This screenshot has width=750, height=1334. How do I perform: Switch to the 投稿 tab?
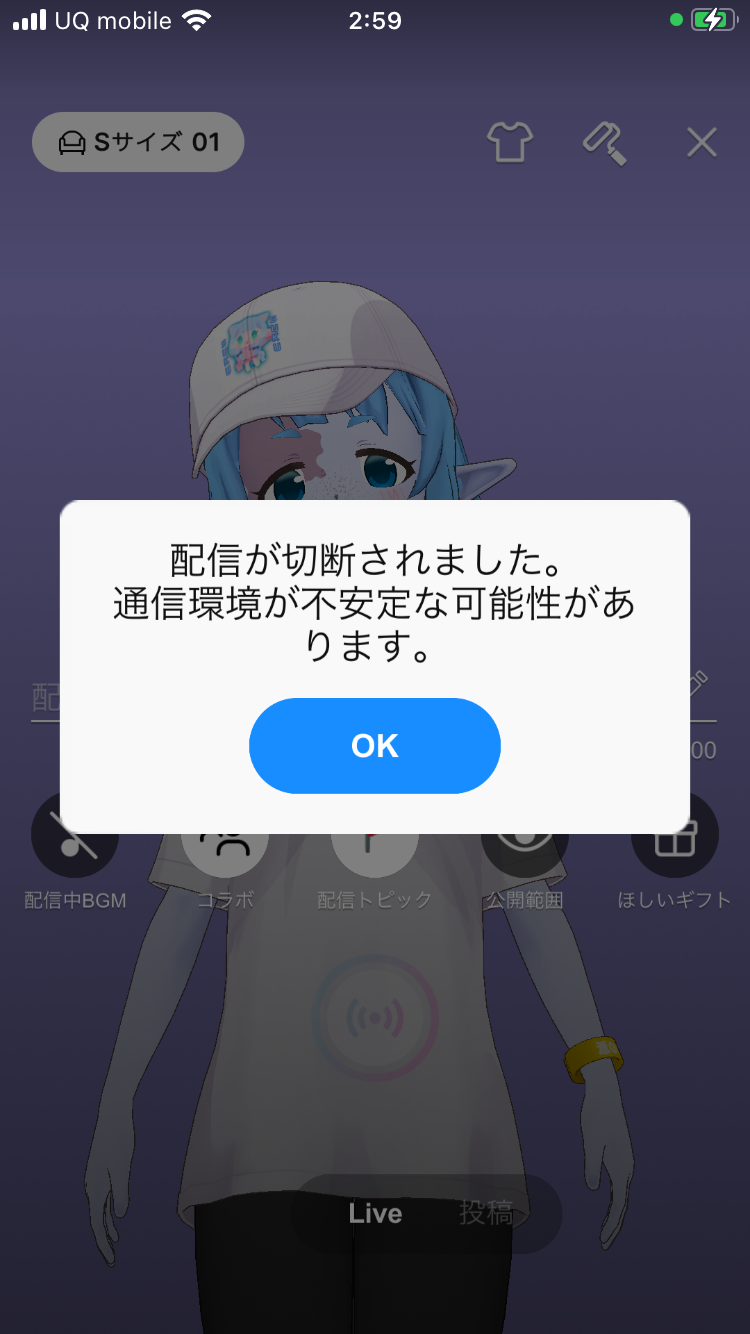pos(486,1213)
